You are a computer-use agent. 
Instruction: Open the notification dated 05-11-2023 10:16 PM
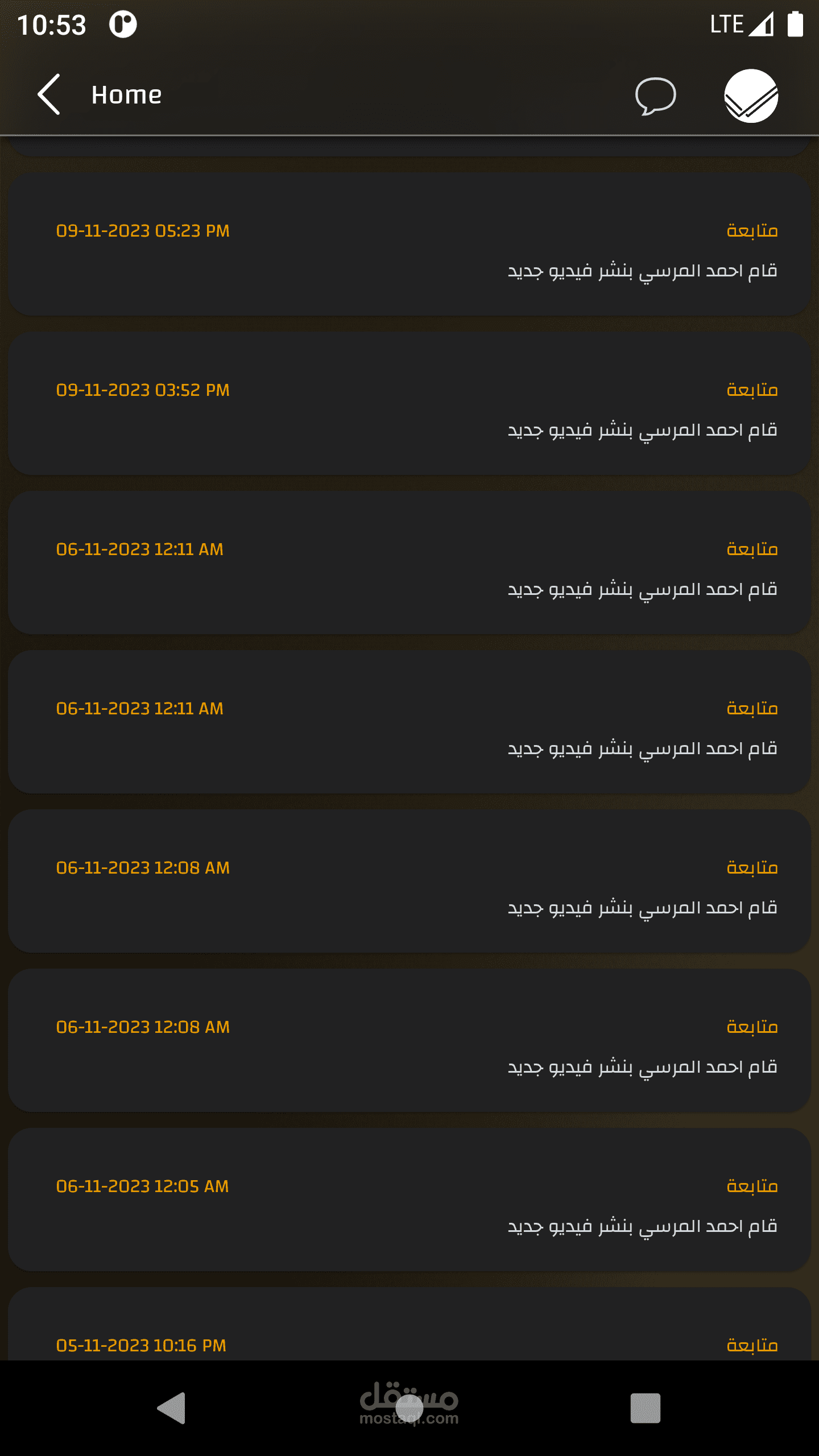[x=409, y=1331]
